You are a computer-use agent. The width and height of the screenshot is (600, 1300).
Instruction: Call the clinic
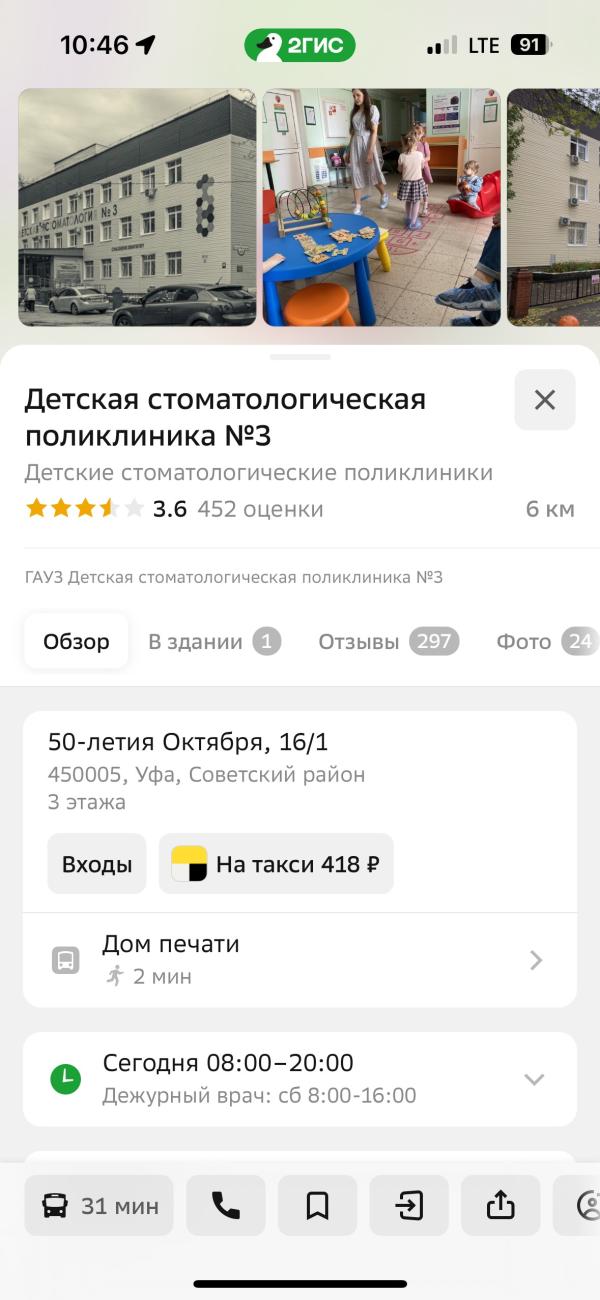click(226, 1206)
